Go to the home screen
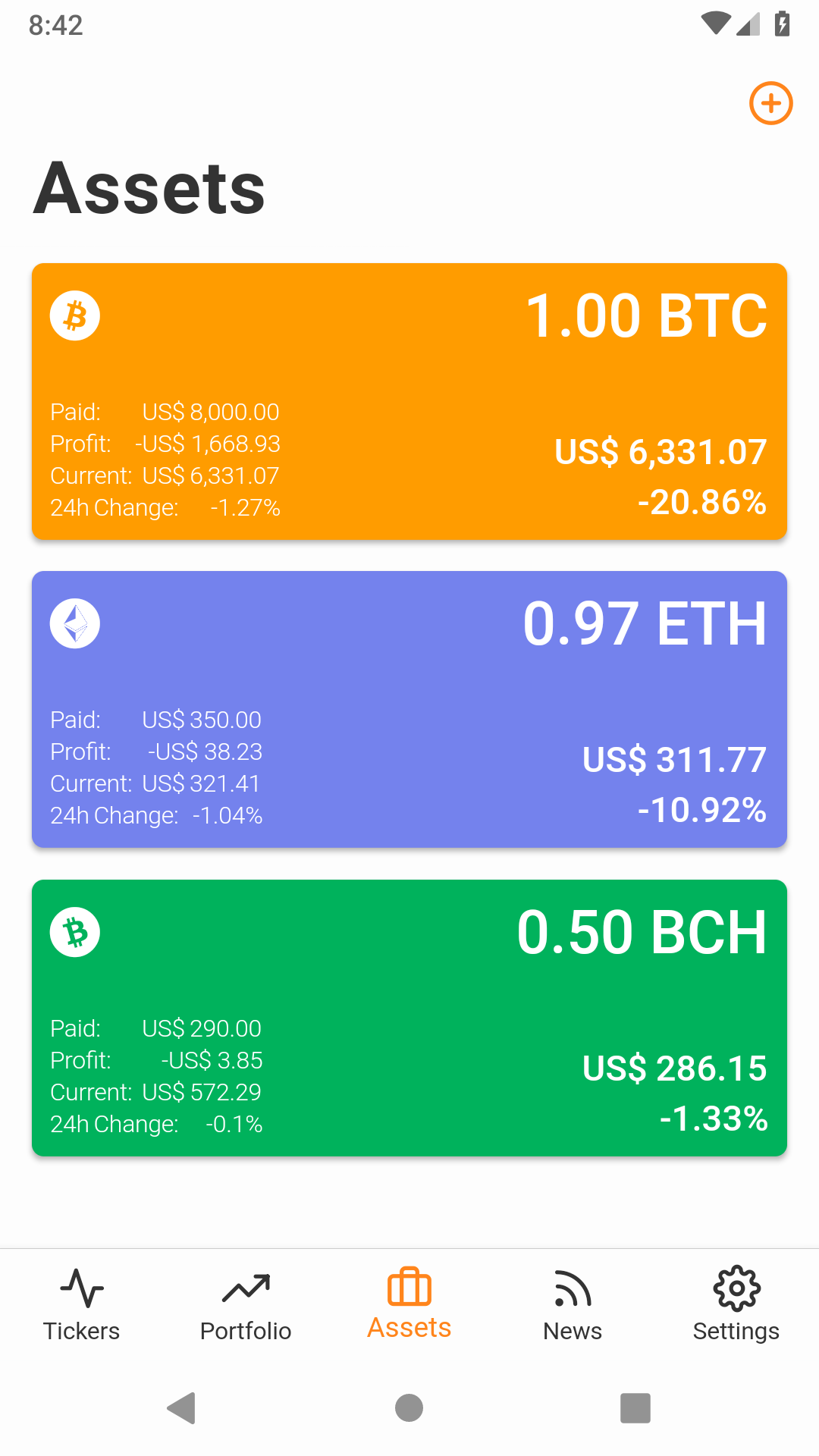 point(409,1408)
